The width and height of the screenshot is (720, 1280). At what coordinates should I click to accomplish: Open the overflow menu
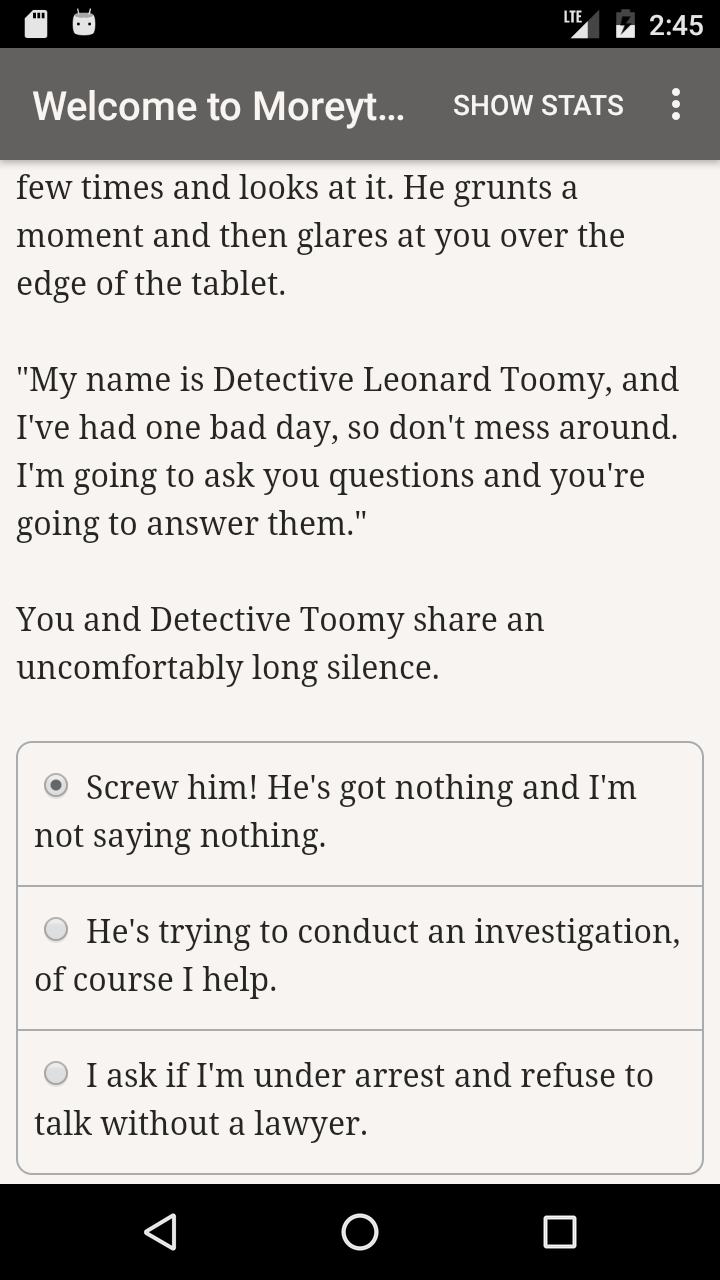click(x=676, y=105)
